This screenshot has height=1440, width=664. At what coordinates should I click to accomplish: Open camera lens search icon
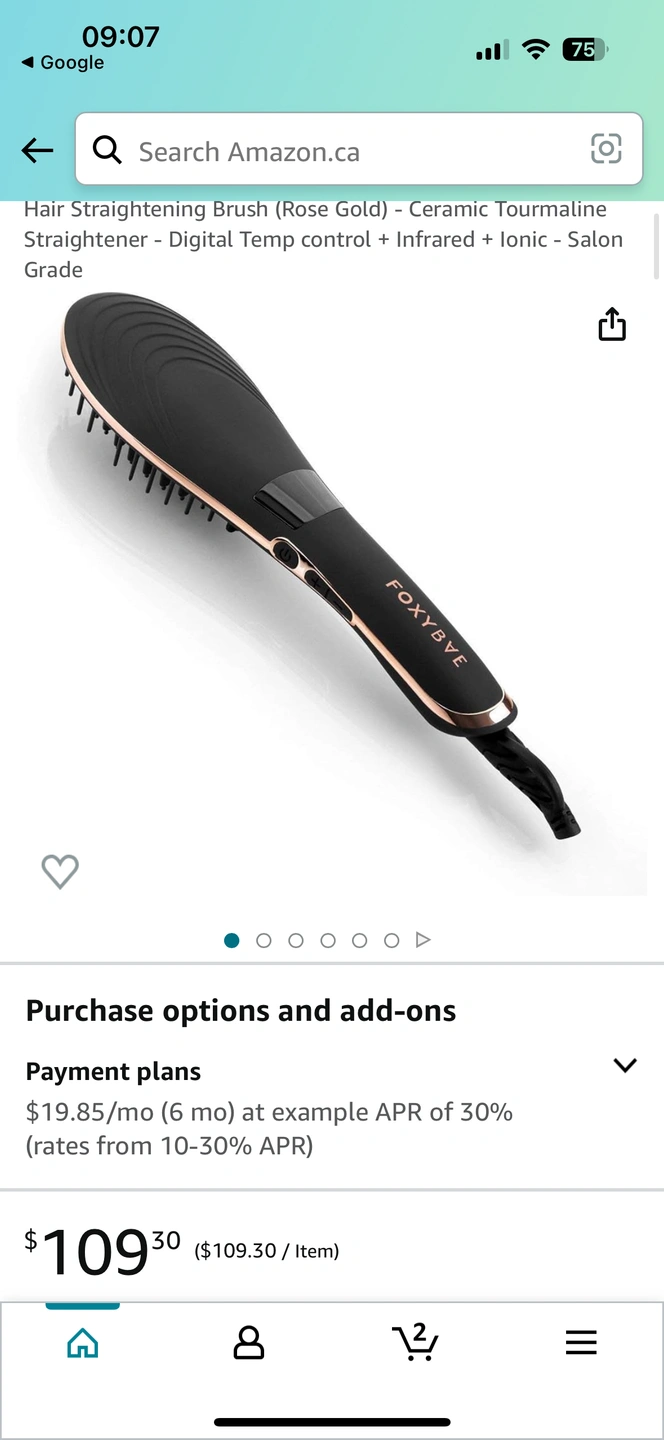pos(606,149)
